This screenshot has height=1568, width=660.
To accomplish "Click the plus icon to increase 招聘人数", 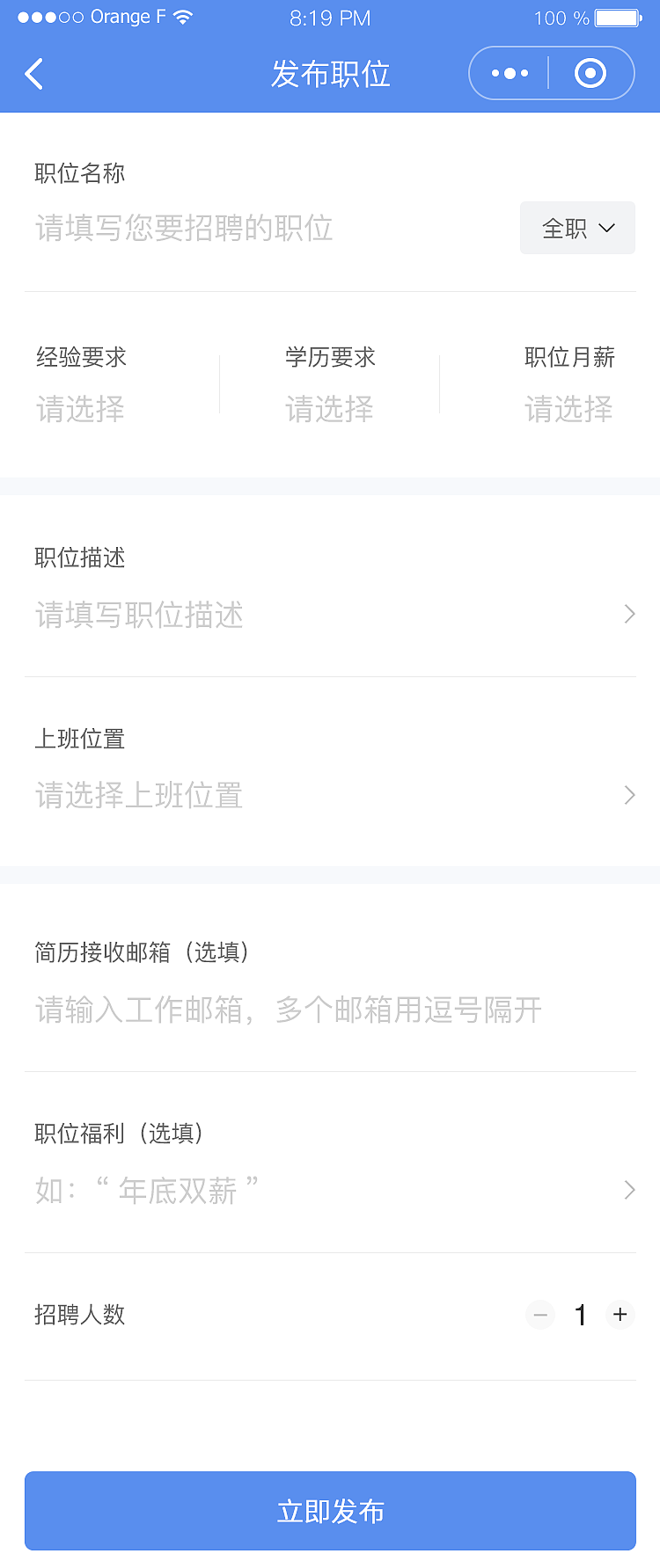I will pyautogui.click(x=620, y=1315).
